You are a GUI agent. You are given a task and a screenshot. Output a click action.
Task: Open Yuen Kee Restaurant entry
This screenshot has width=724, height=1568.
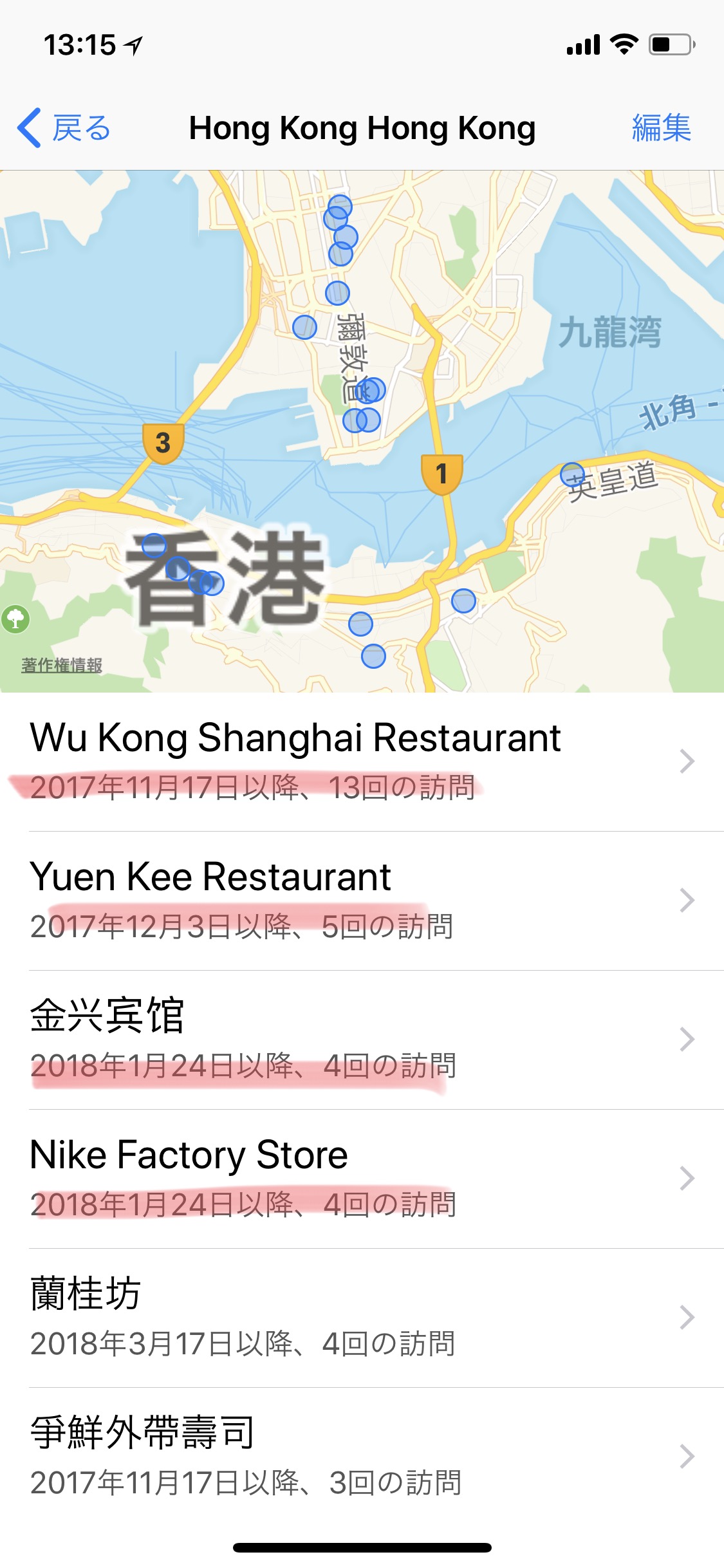click(x=362, y=901)
